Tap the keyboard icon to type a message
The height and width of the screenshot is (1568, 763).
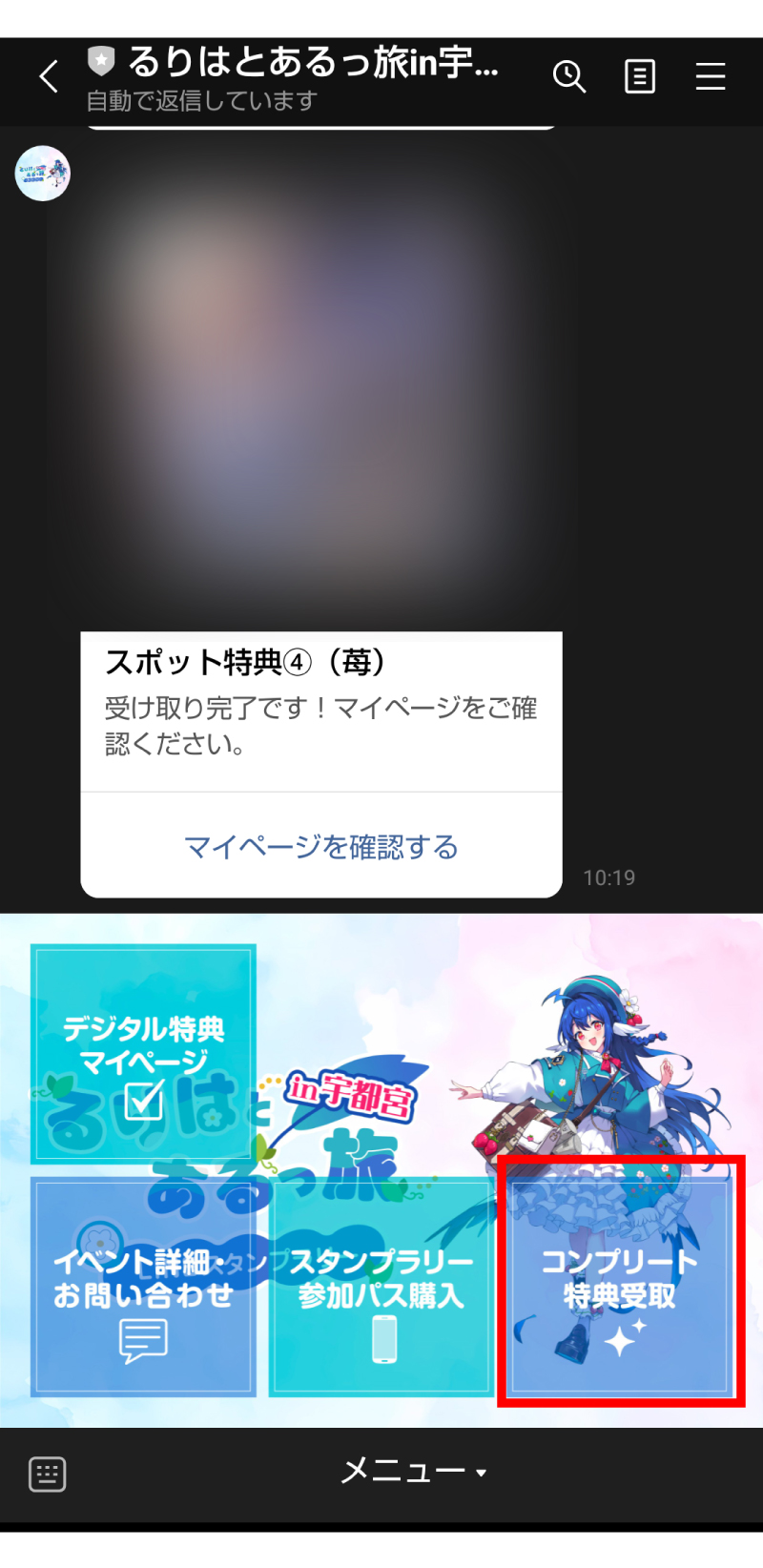coord(46,1474)
